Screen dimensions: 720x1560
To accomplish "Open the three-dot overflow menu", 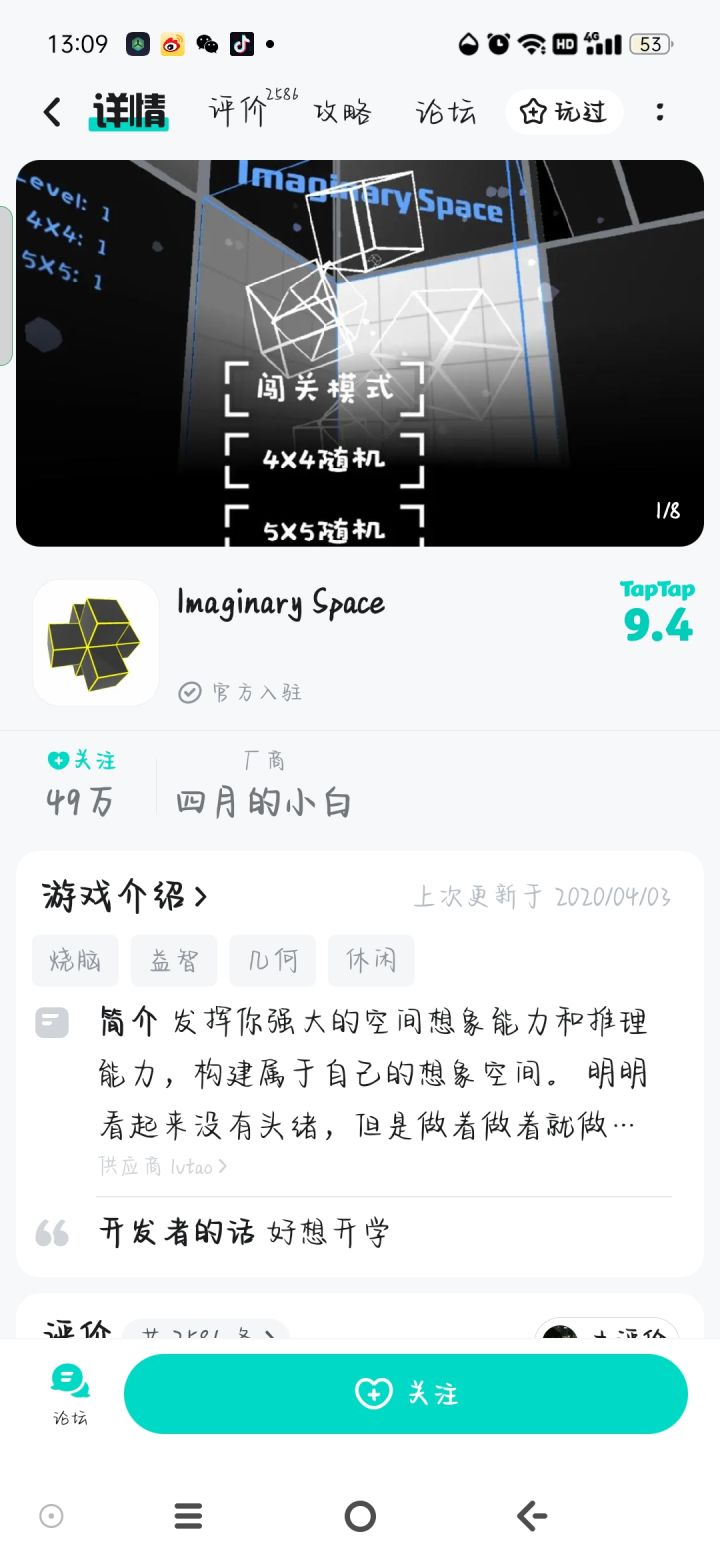I will pos(660,112).
